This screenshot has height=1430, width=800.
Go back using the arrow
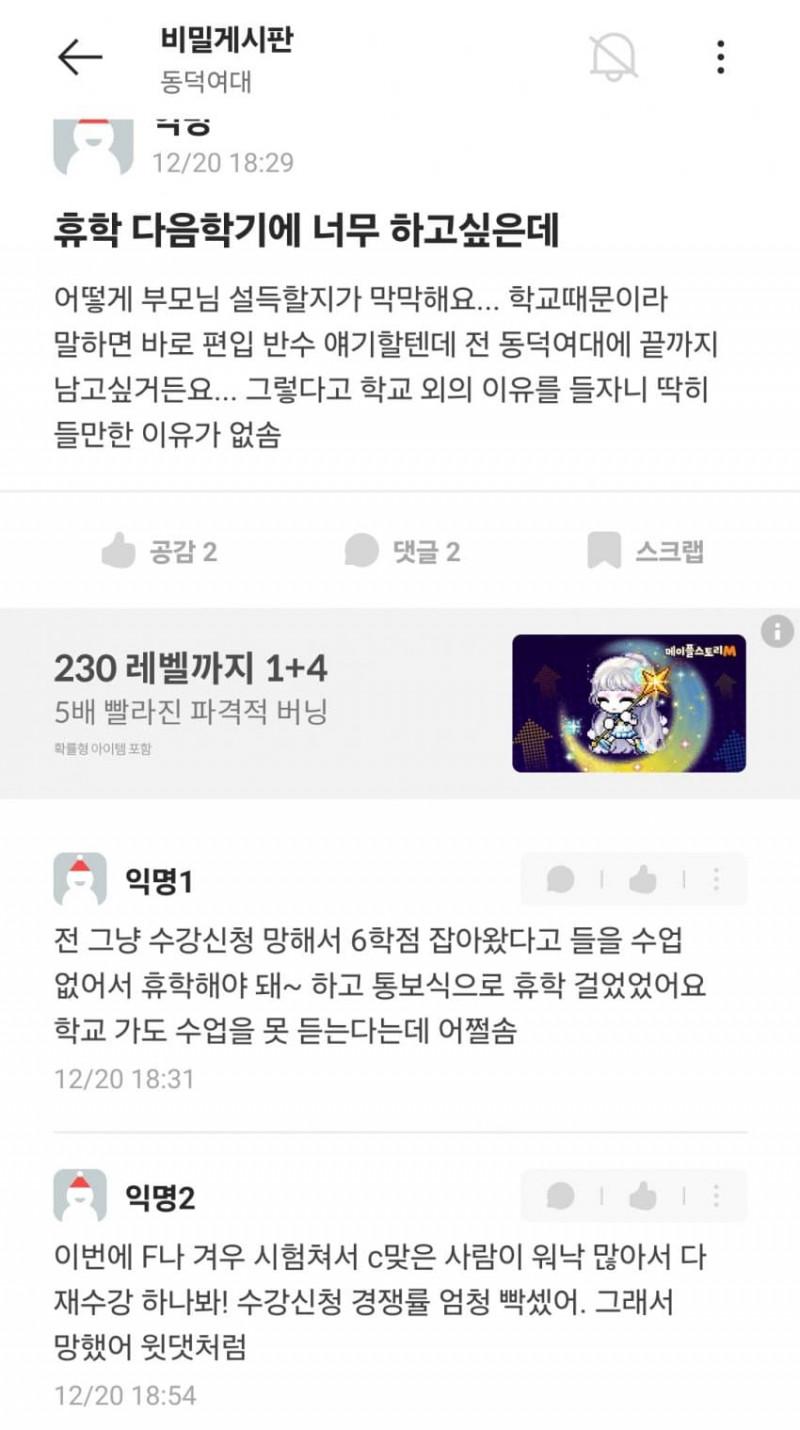click(x=80, y=58)
